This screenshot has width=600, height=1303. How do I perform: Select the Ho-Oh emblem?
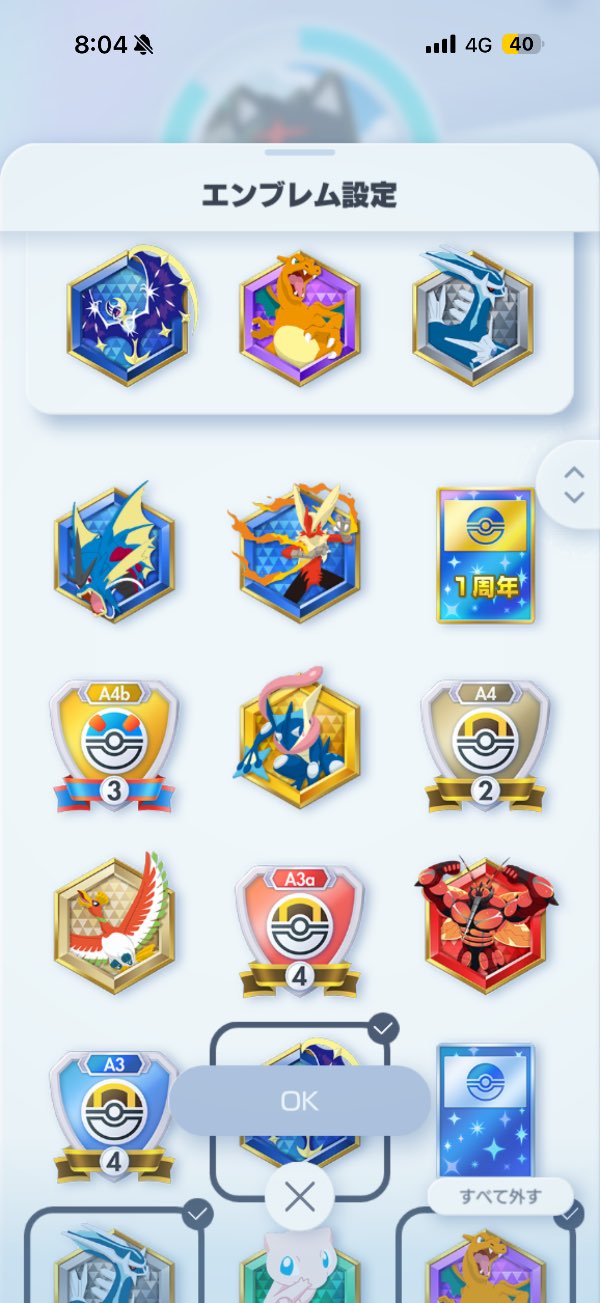[114, 923]
